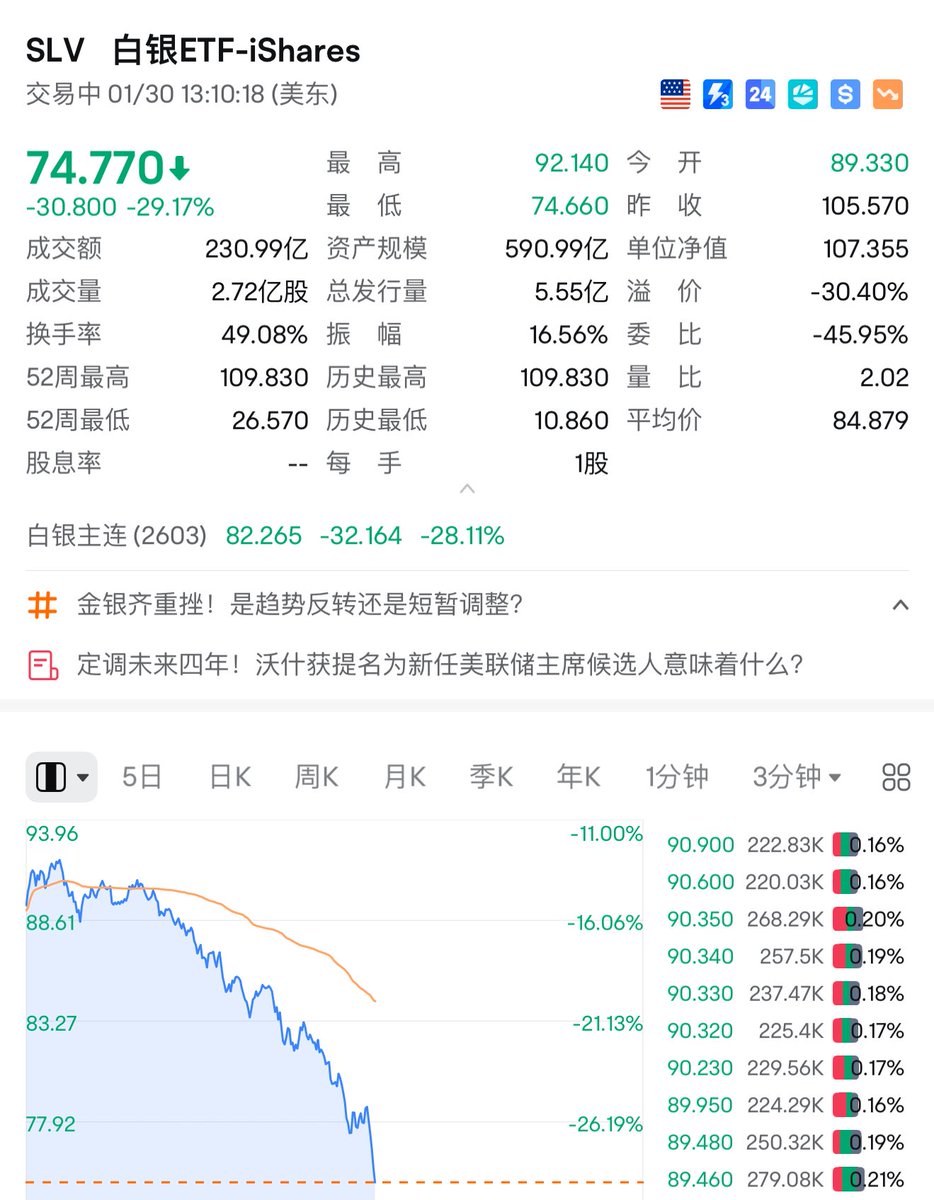Show the 1分钟 chart
Image resolution: width=934 pixels, height=1200 pixels.
pos(677,777)
